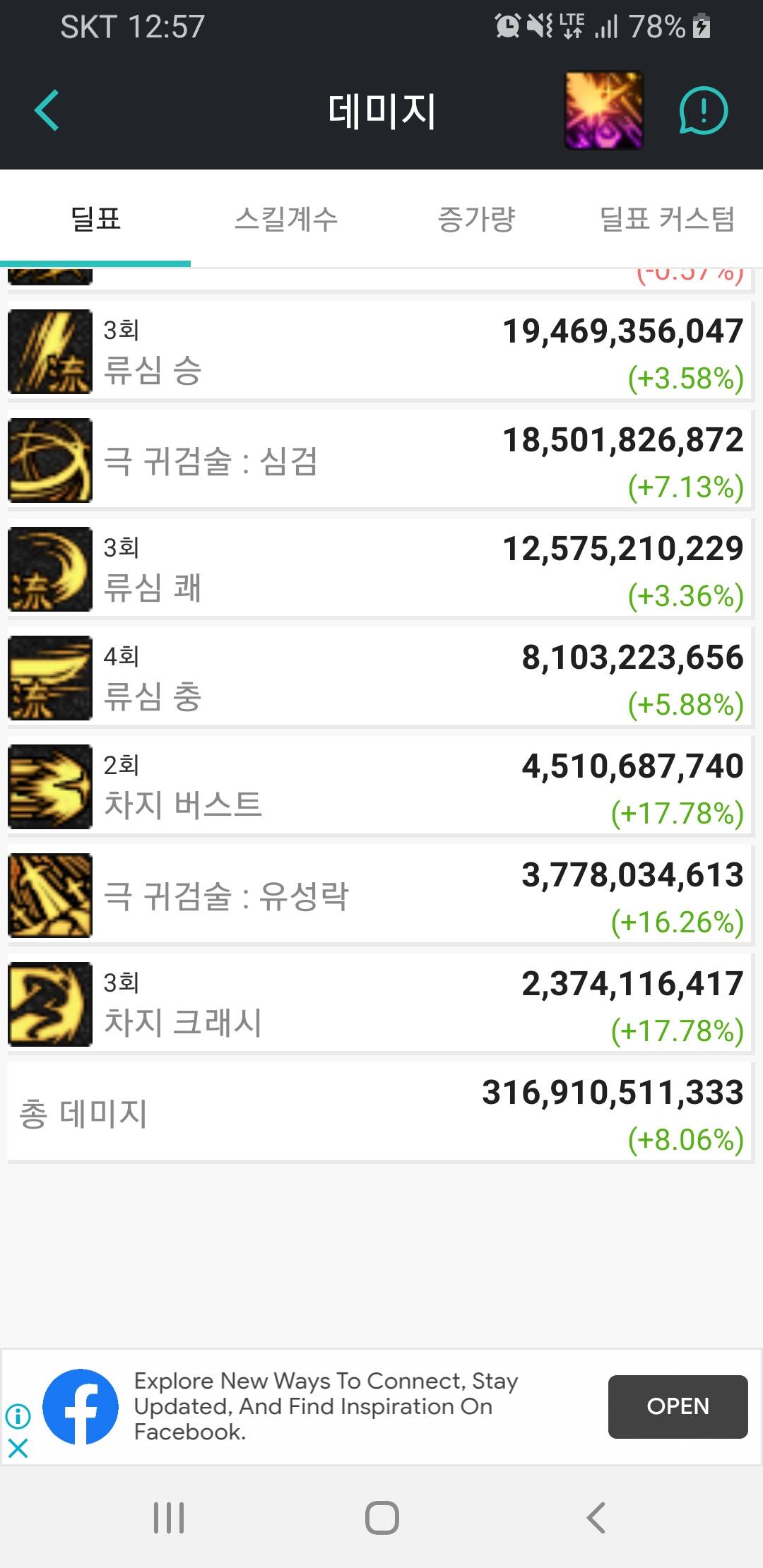Open the 류심 승 skill row
Image resolution: width=763 pixels, height=1568 pixels.
[381, 351]
